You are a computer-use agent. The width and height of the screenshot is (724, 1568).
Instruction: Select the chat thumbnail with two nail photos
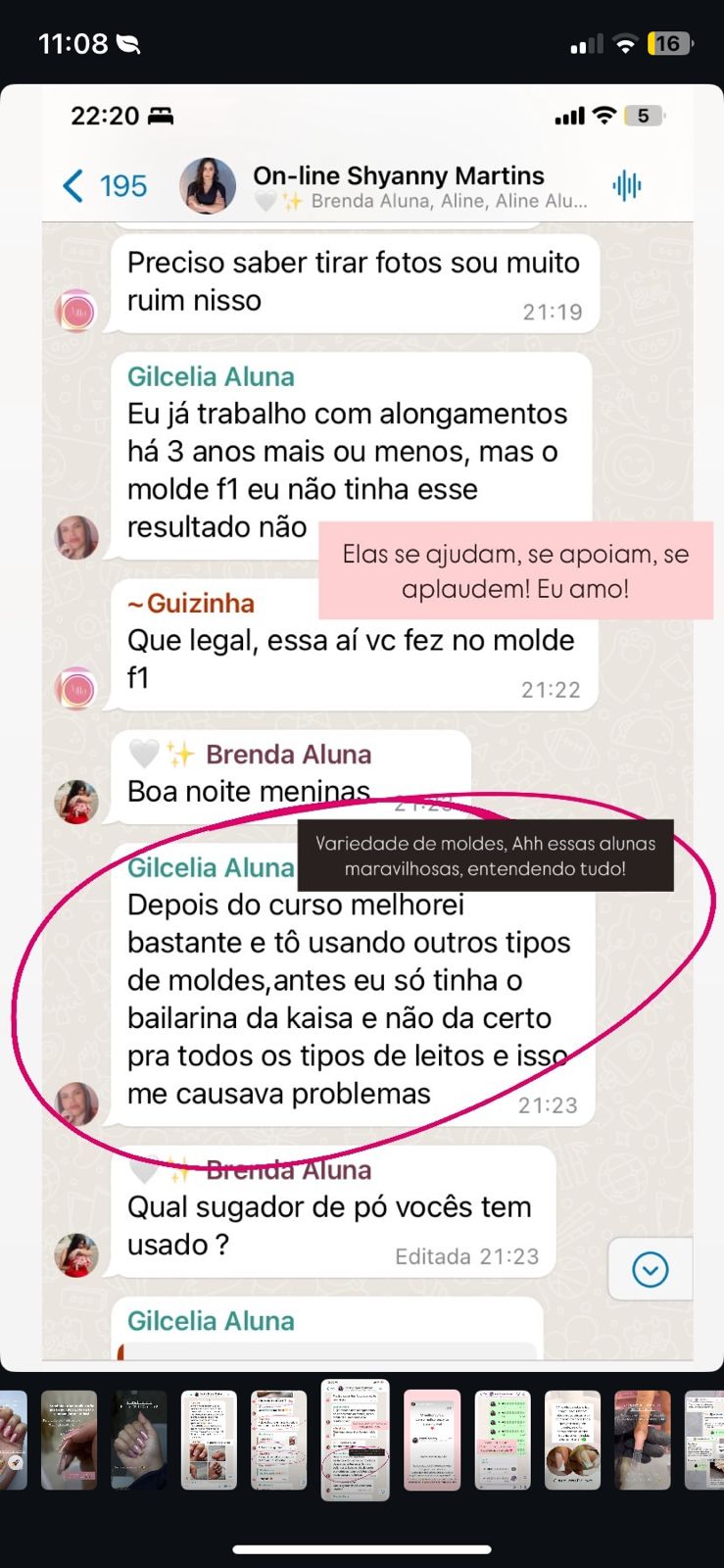coord(209,1439)
